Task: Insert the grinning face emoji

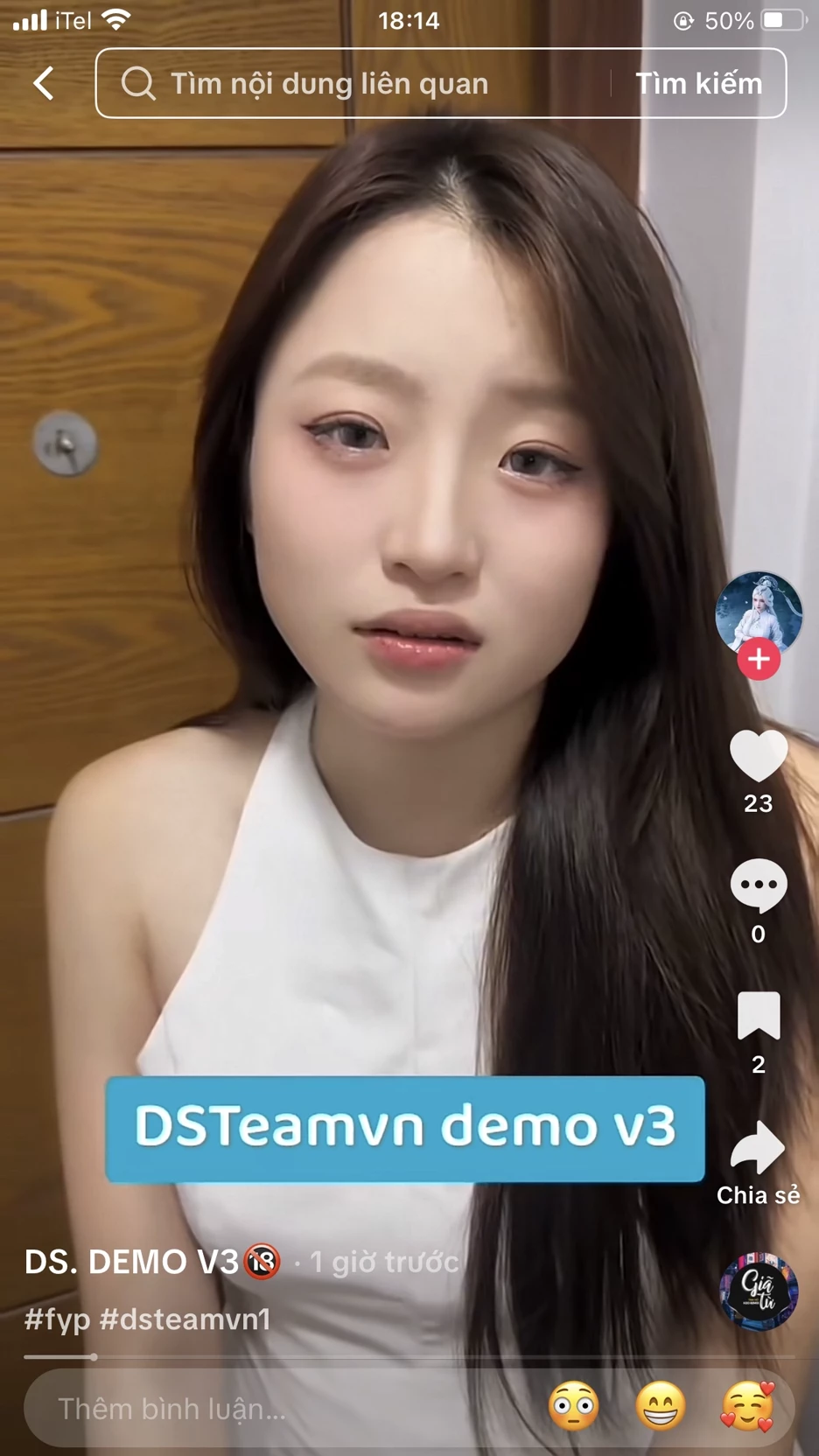Action: point(661,1407)
